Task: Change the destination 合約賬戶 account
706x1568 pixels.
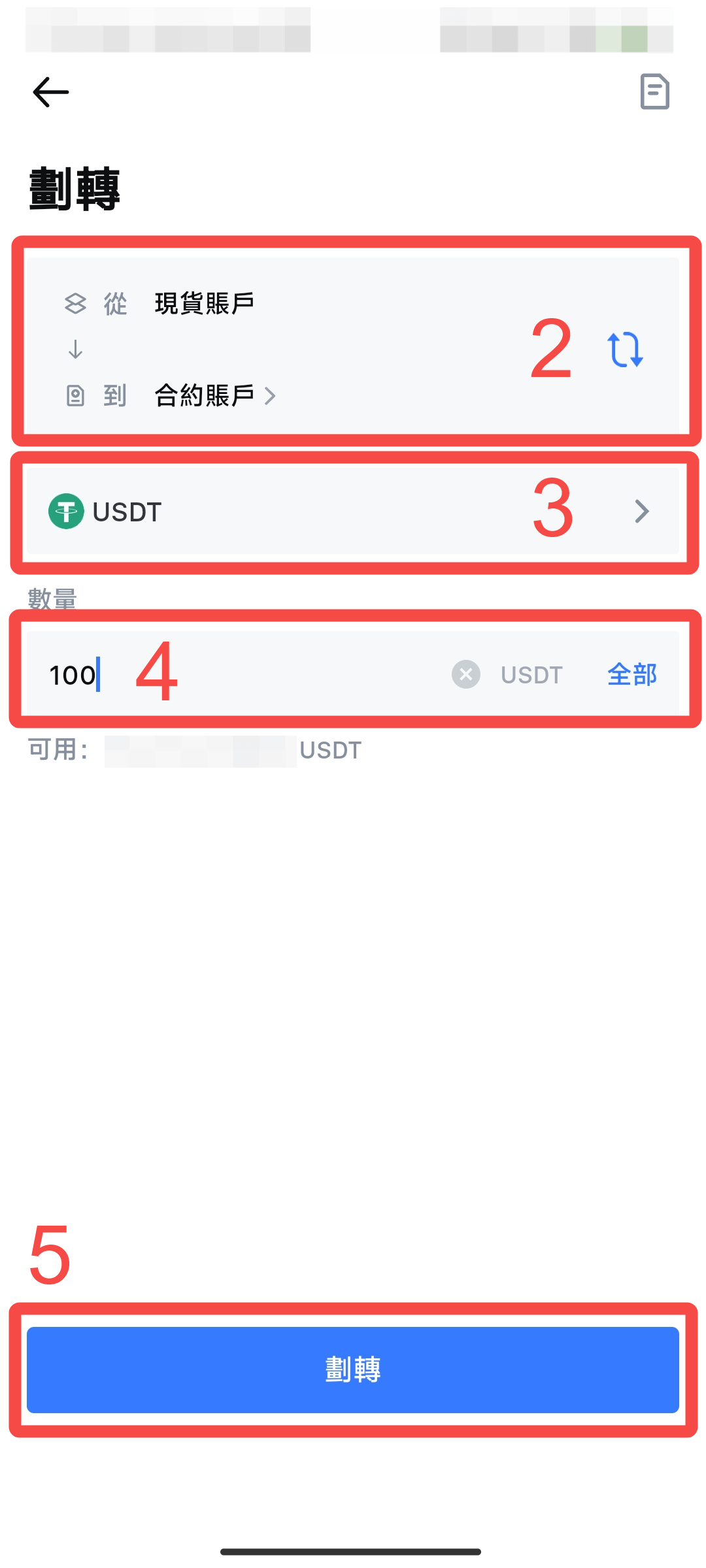Action: coord(214,395)
